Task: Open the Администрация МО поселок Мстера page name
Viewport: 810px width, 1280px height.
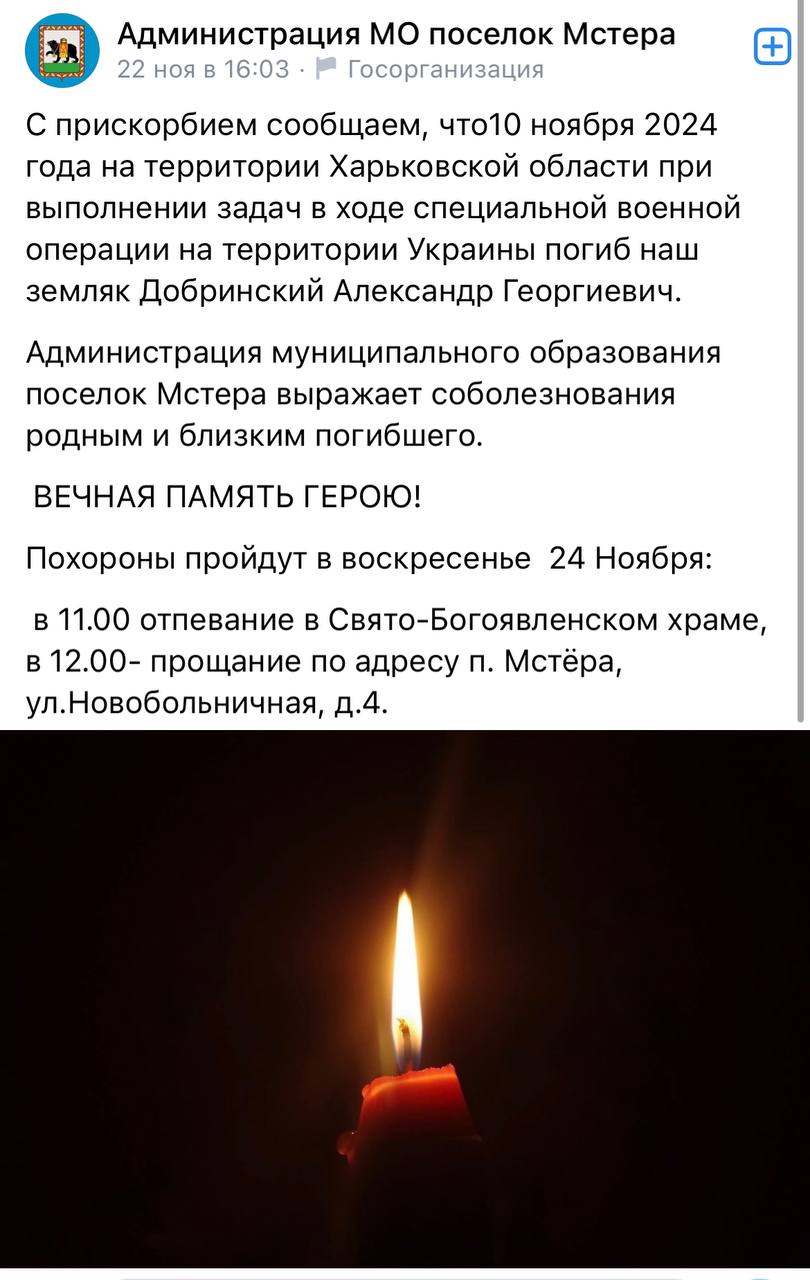Action: (x=396, y=34)
